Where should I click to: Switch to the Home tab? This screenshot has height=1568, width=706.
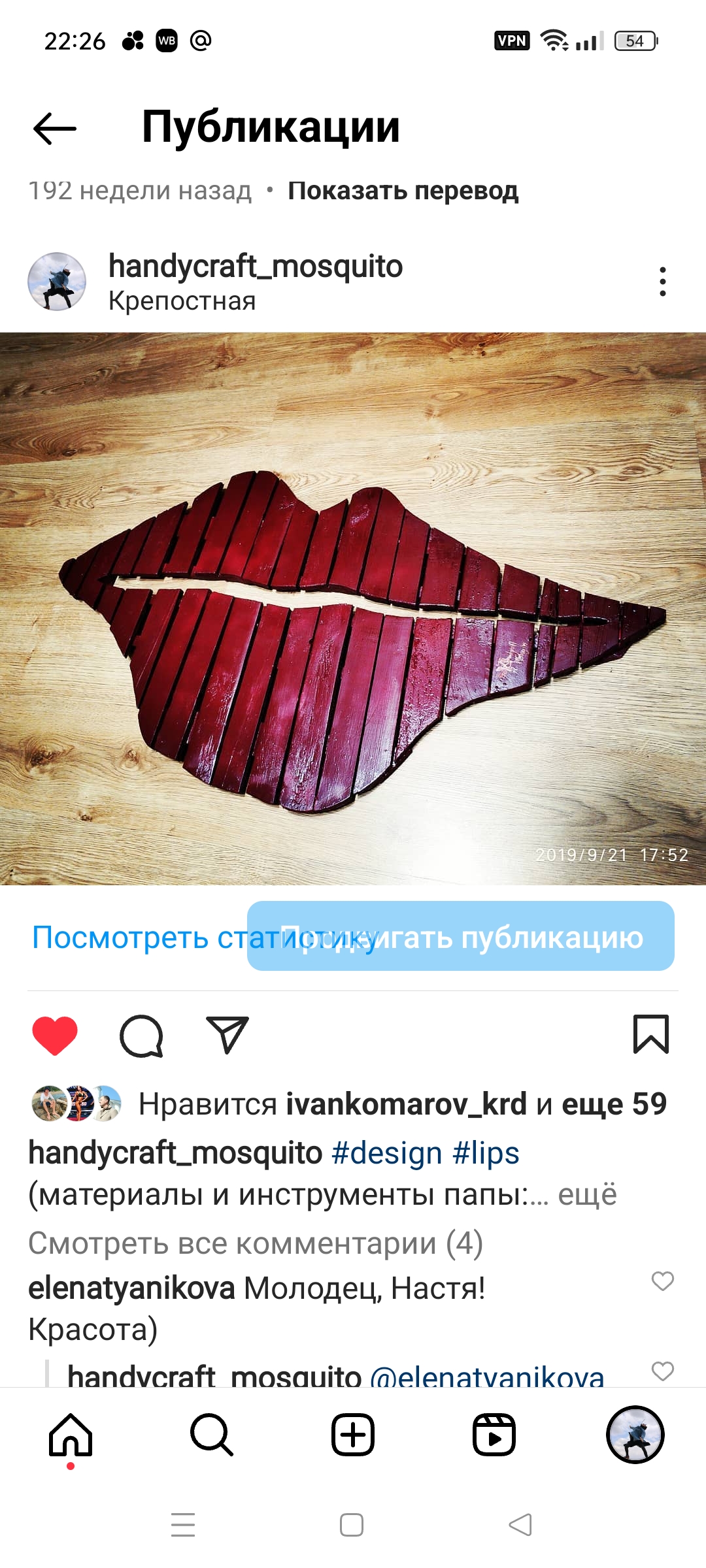pos(71,1435)
